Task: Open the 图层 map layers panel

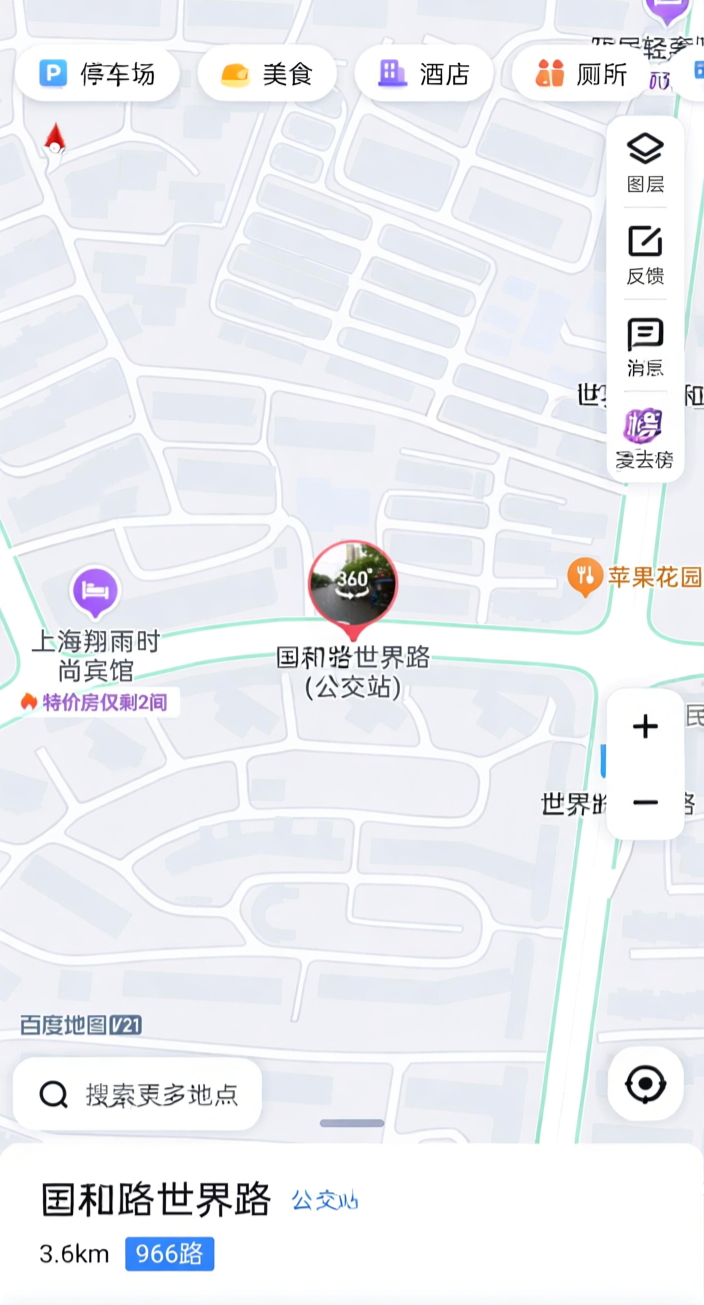Action: tap(645, 162)
